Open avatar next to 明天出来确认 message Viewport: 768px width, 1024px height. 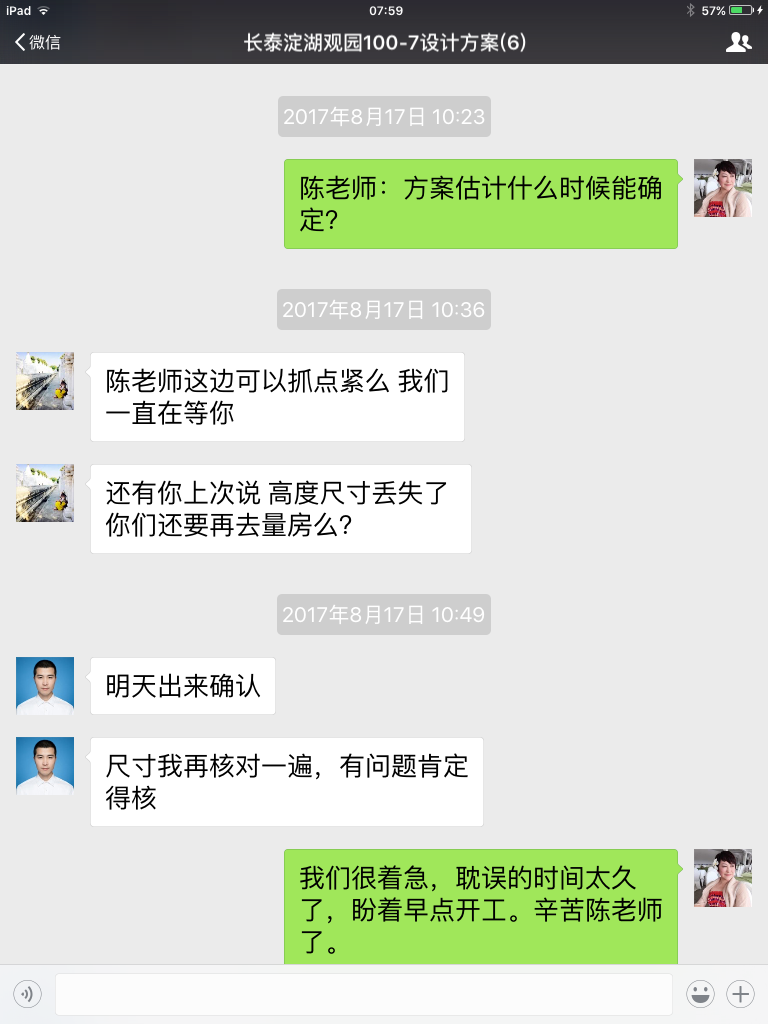[45, 686]
